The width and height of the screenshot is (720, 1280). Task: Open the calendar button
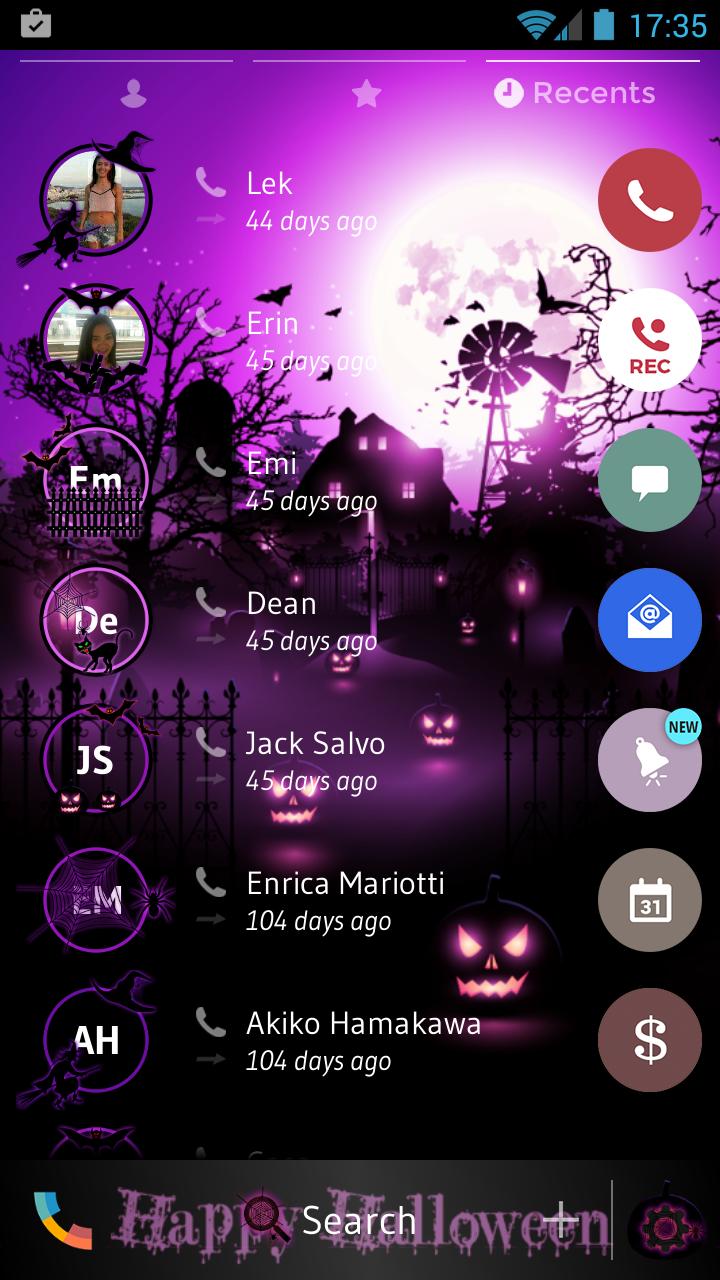(650, 900)
